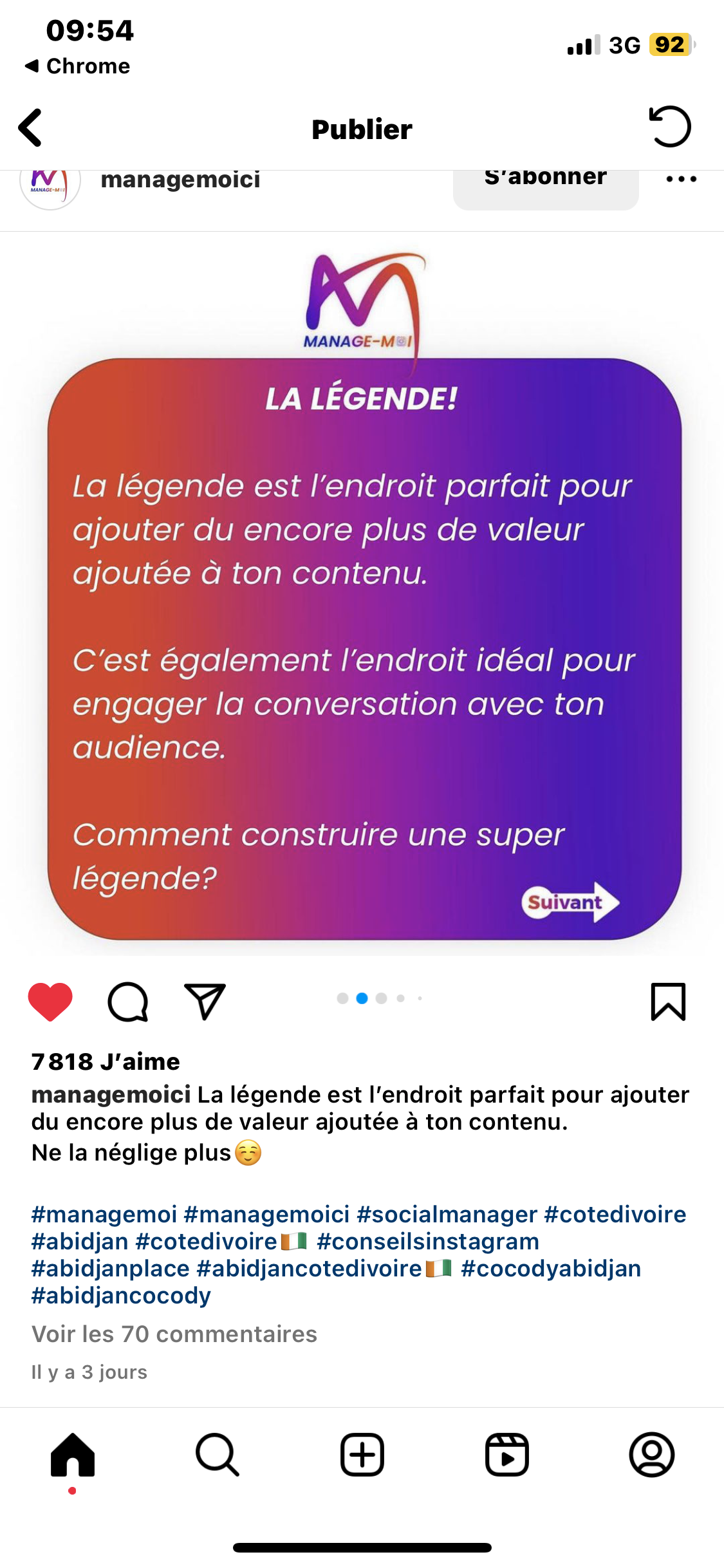Viewport: 724px width, 1568px height.
Task: Refresh the feed with the reload icon
Action: coord(670,127)
